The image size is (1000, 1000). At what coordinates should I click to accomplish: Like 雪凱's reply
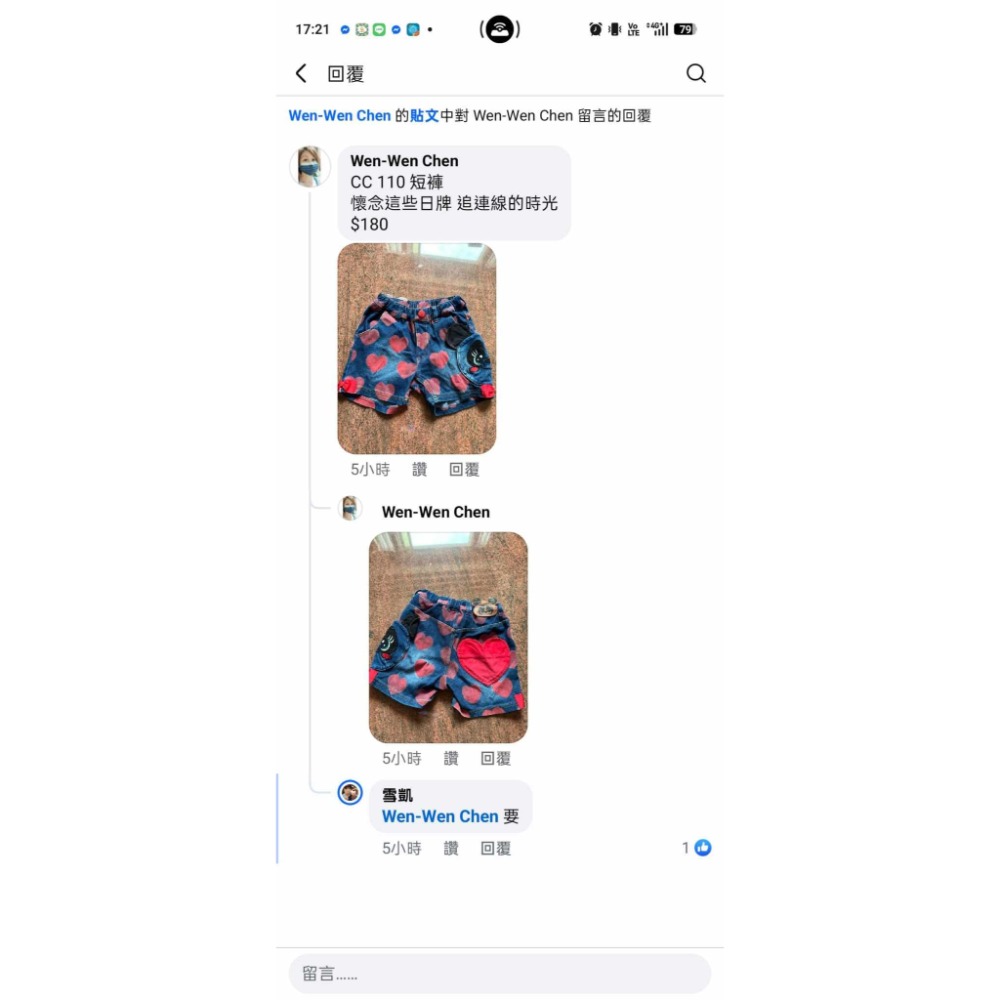[x=451, y=848]
